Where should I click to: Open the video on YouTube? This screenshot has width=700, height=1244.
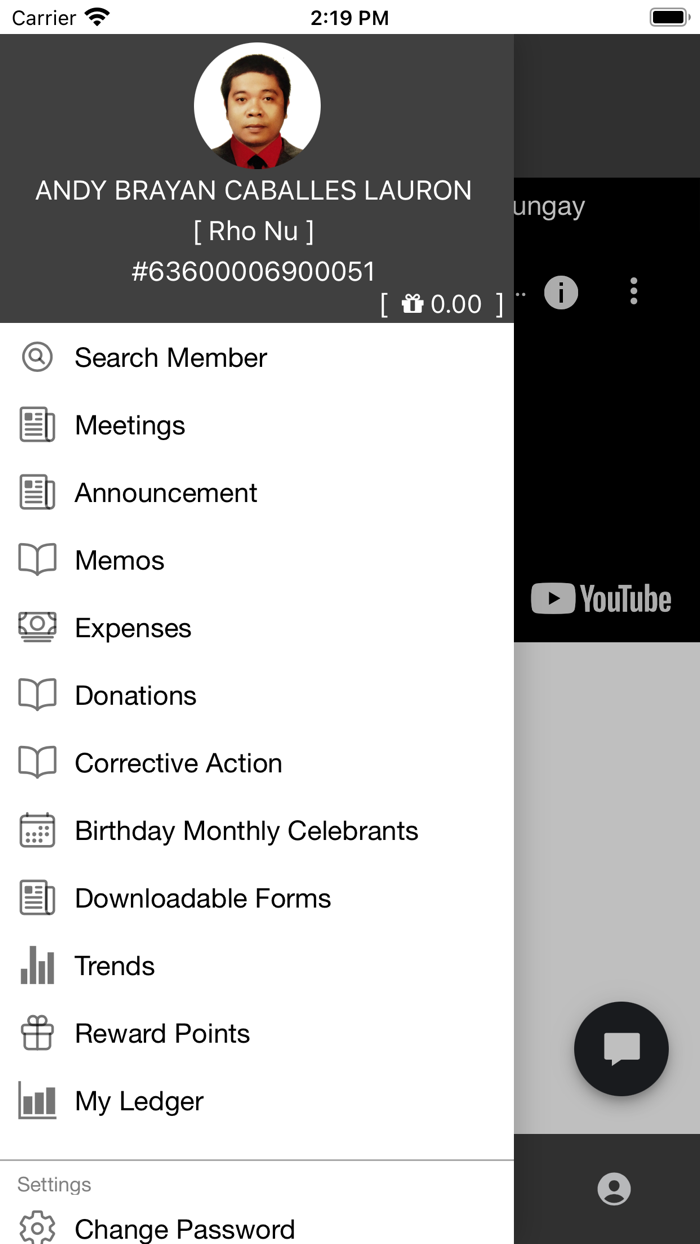pos(601,599)
